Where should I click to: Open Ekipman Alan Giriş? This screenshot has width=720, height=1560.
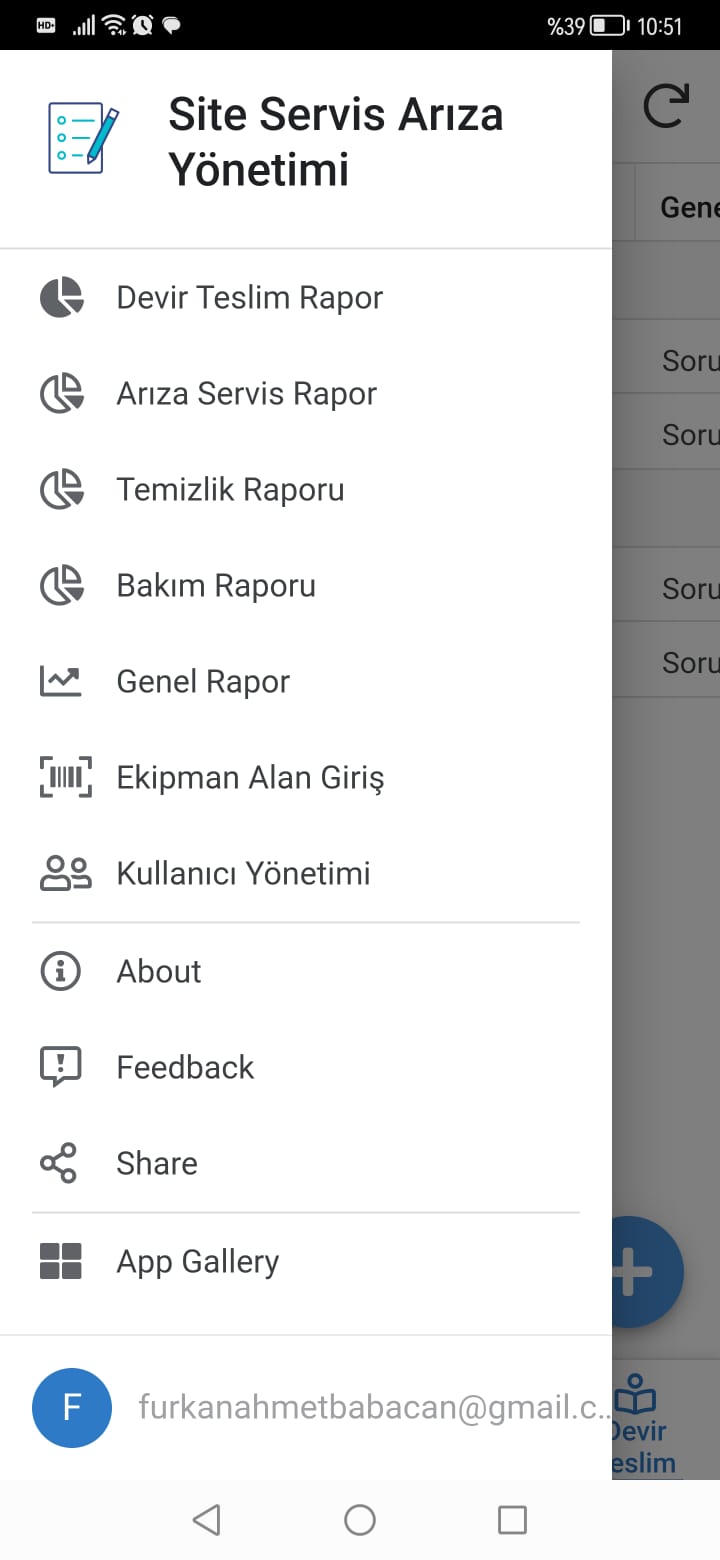306,778
